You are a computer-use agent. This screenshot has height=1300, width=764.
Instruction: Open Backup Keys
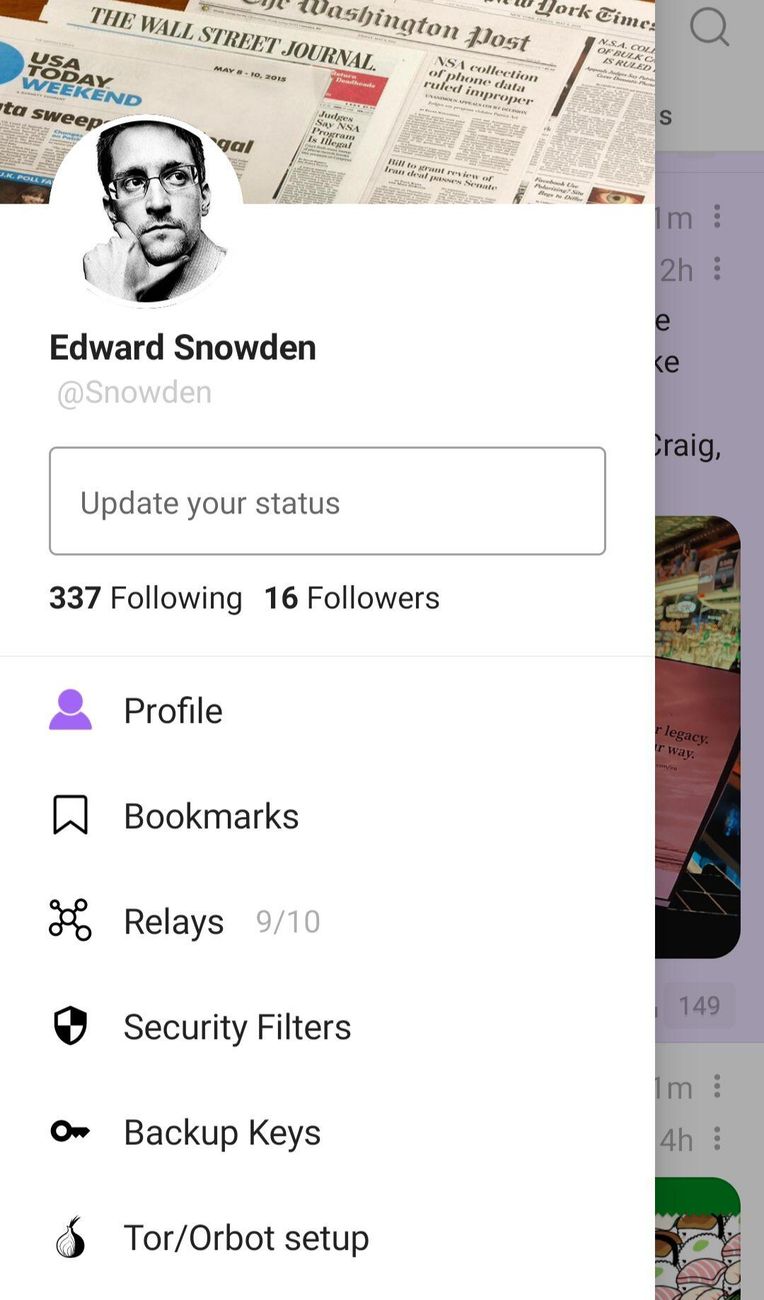tap(221, 1132)
